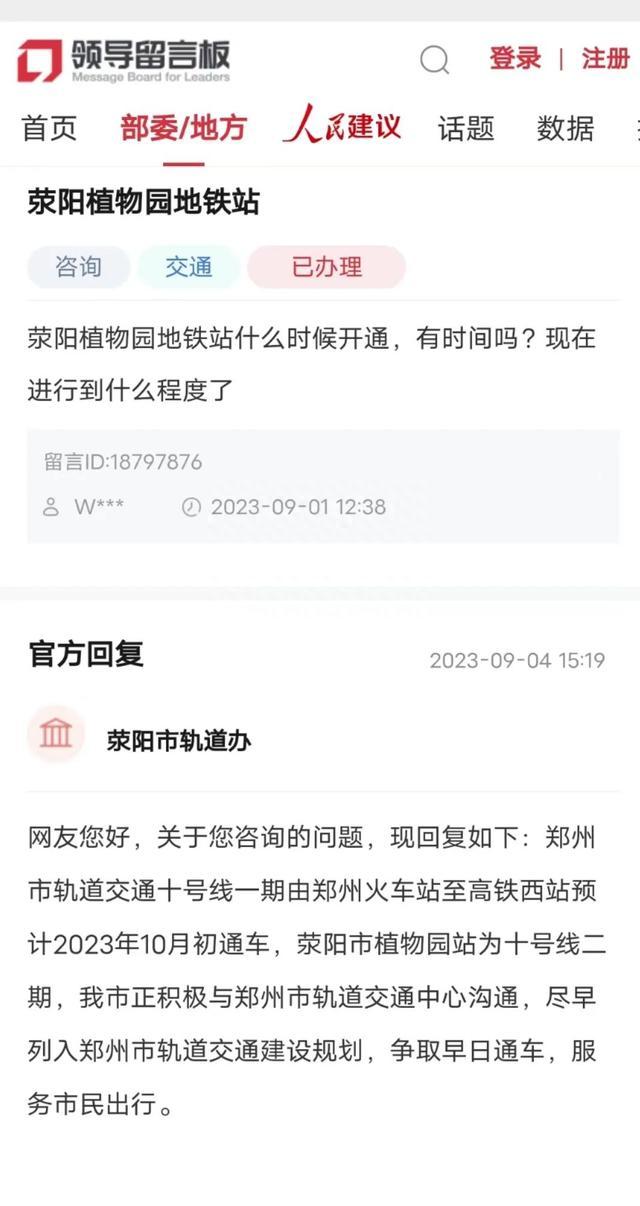
Task: Tap the 交通 category chip
Action: (x=189, y=267)
